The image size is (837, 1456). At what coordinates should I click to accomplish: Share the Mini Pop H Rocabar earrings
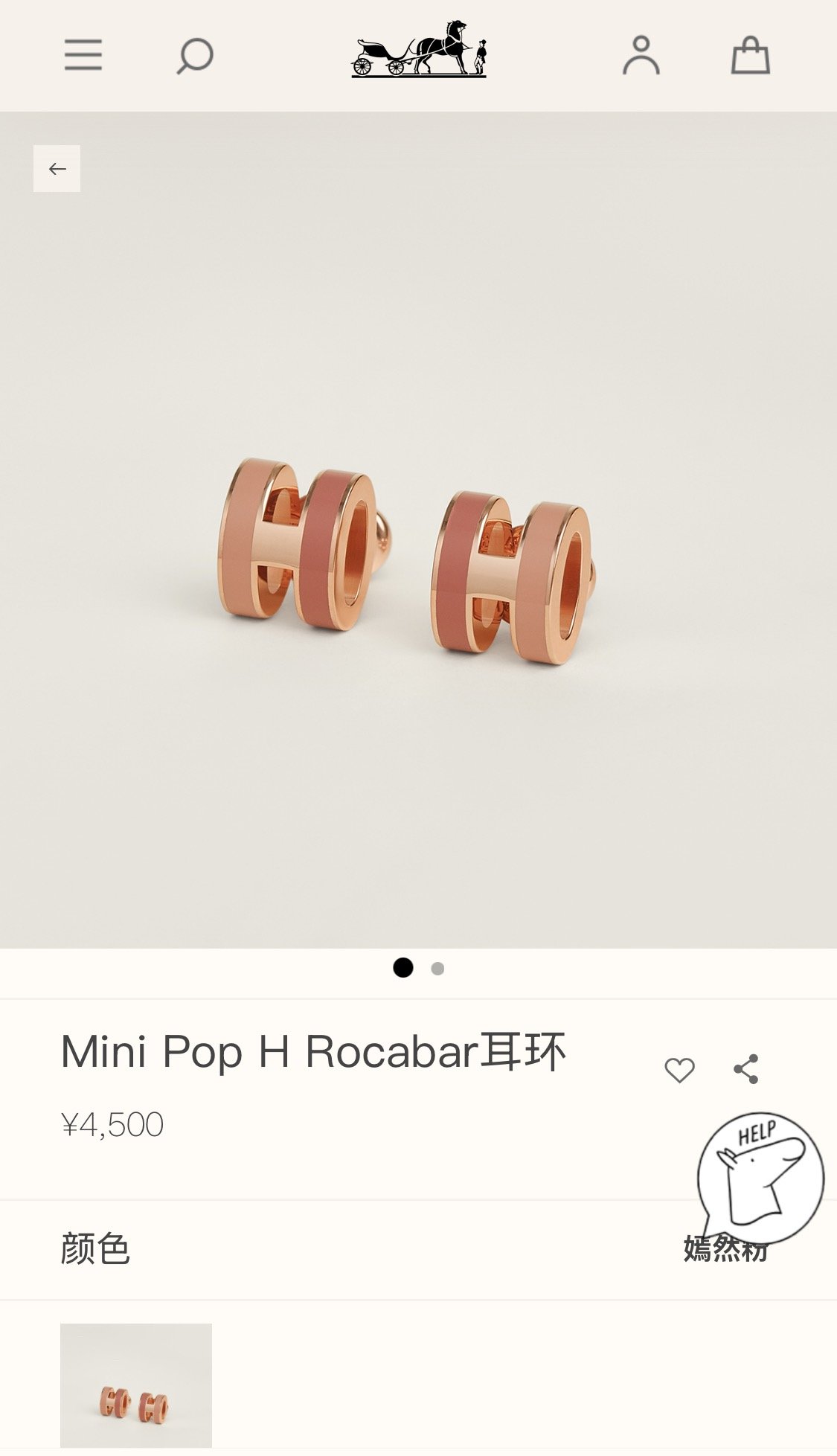tap(746, 1069)
